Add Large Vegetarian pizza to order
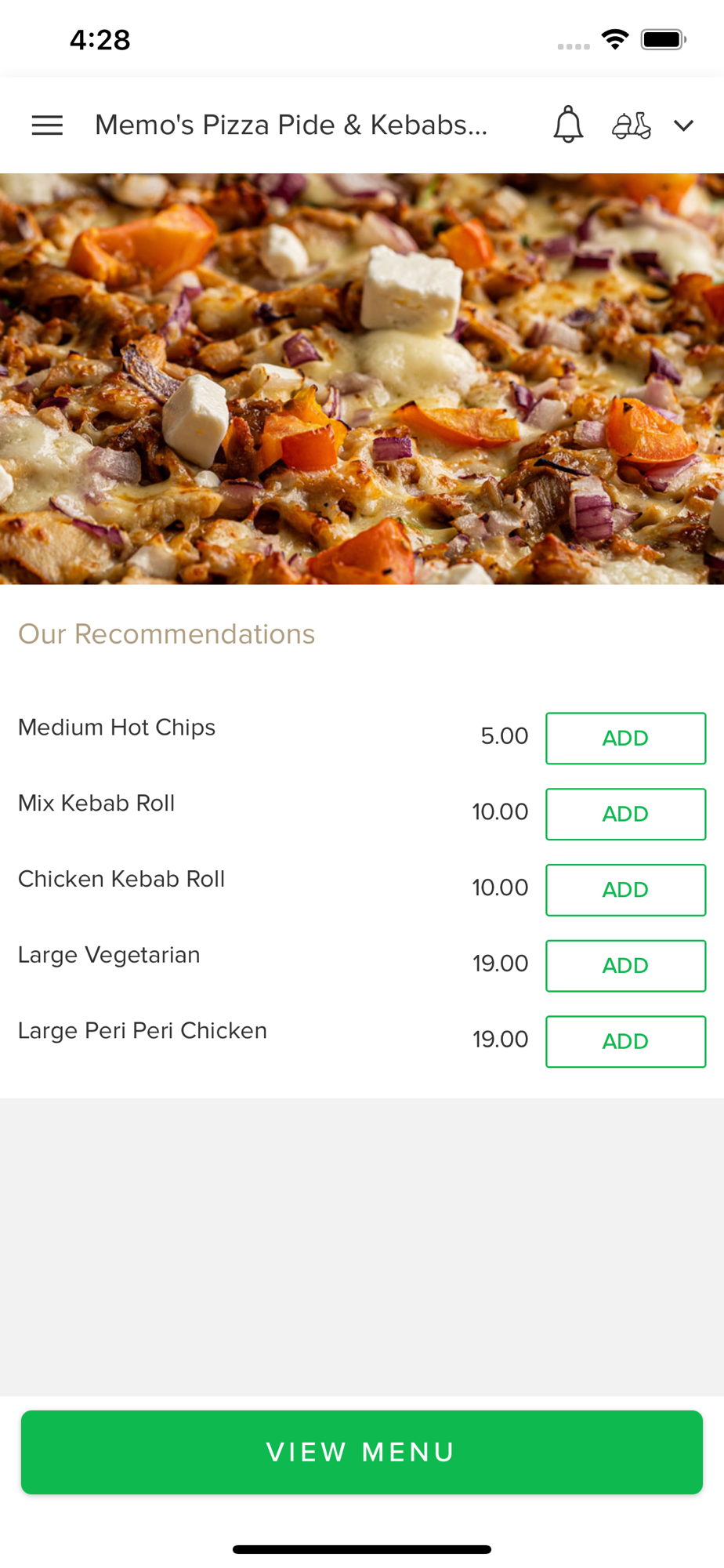Image resolution: width=724 pixels, height=1568 pixels. pos(625,966)
